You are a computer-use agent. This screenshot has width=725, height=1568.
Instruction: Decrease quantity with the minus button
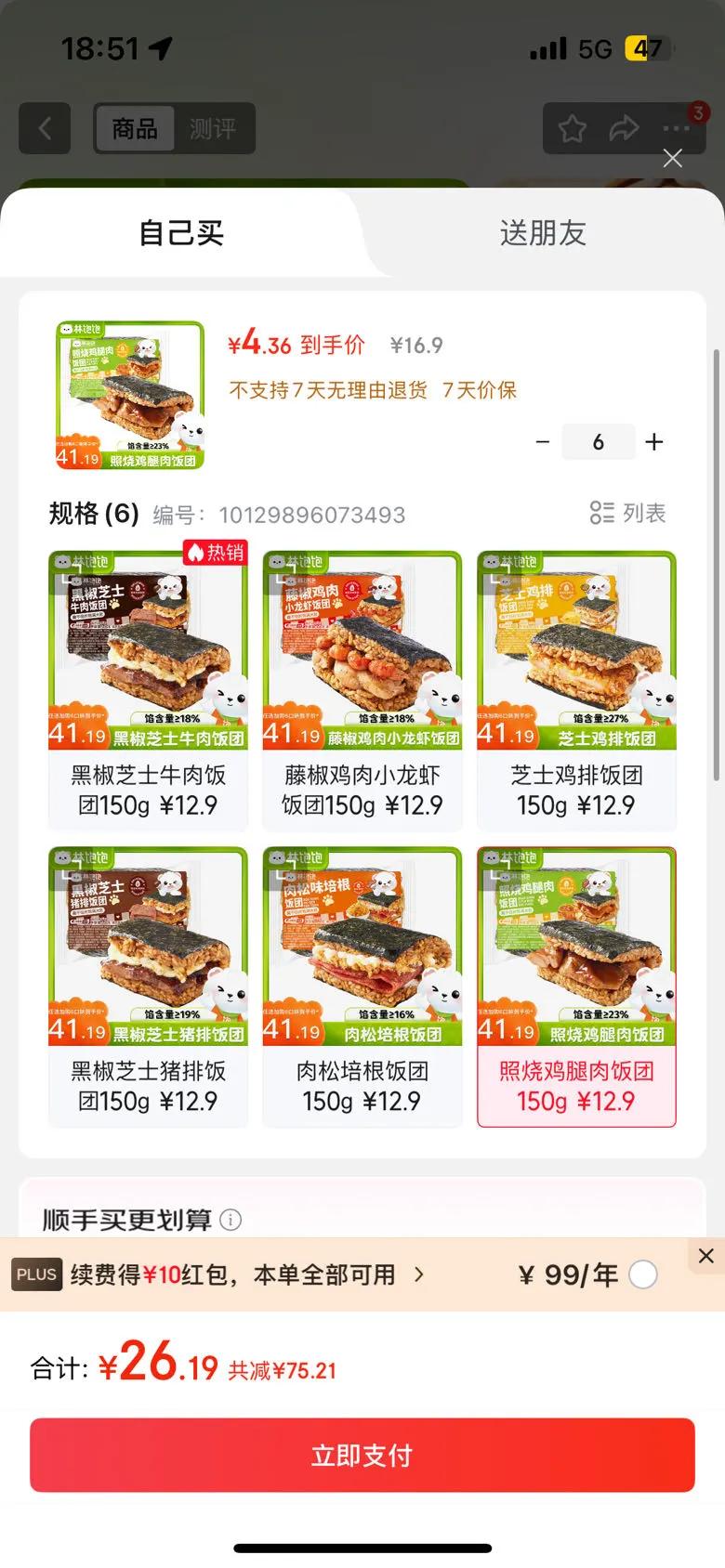(x=543, y=442)
